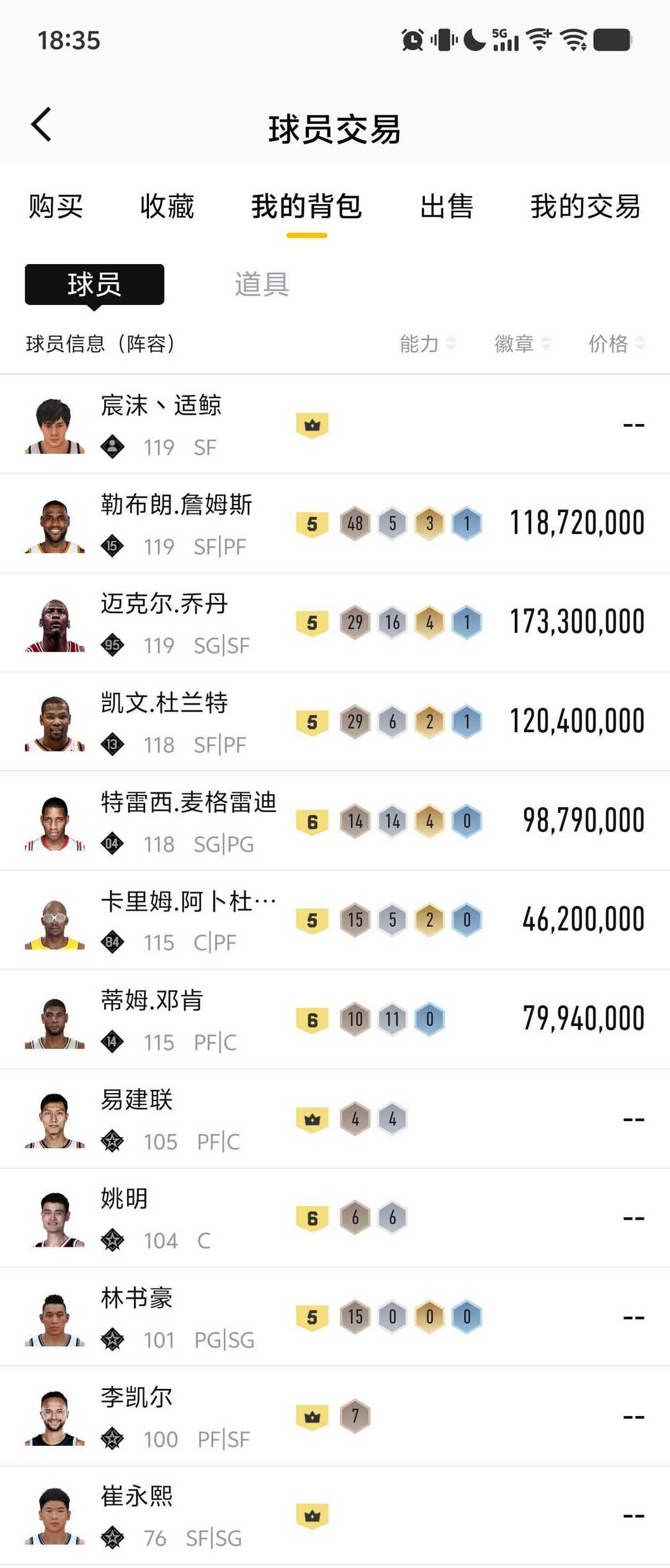Open player 林书豪 row
Screen dimensions: 670x1568
[x=335, y=1318]
